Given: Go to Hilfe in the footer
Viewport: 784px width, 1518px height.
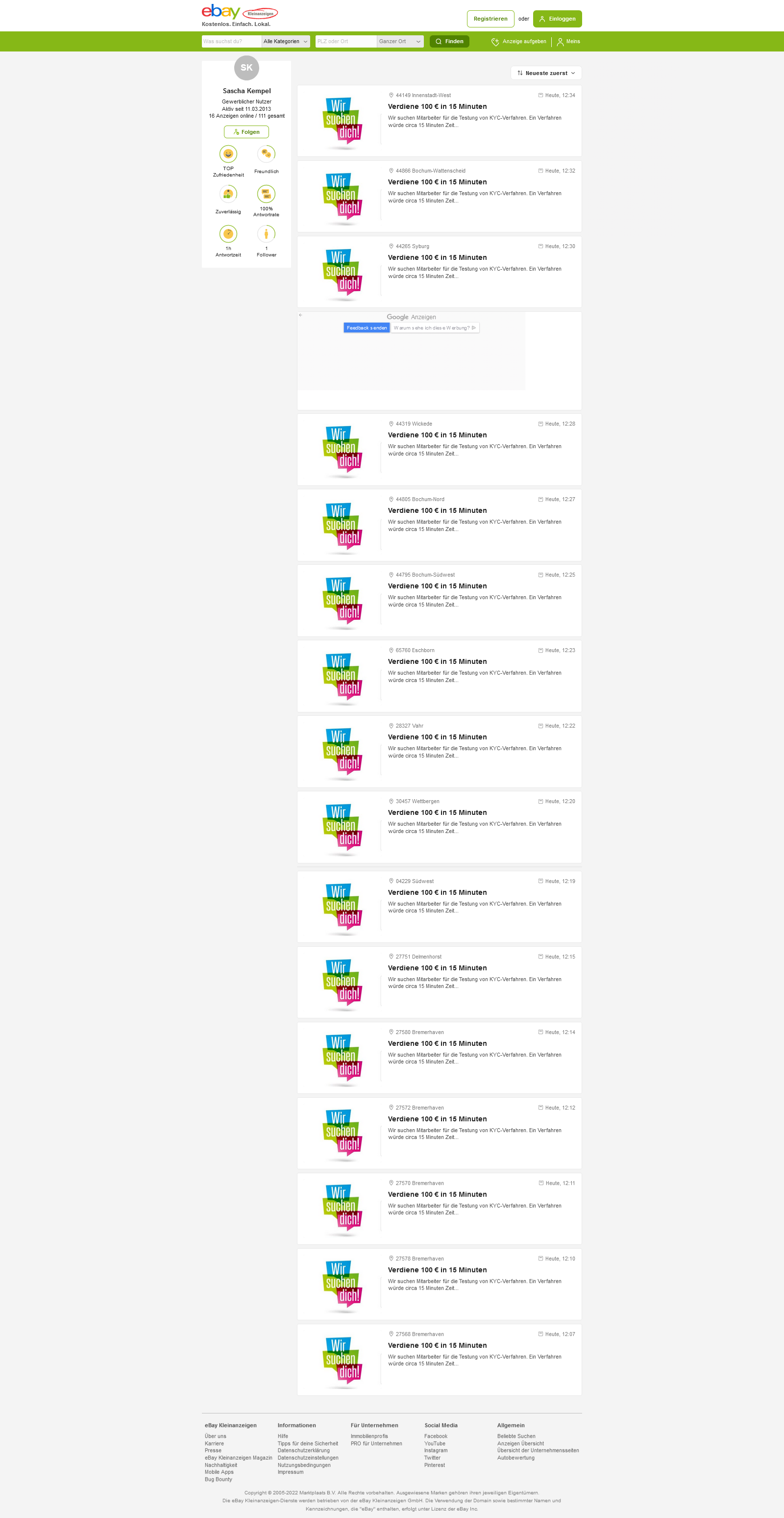Looking at the screenshot, I should 283,1436.
